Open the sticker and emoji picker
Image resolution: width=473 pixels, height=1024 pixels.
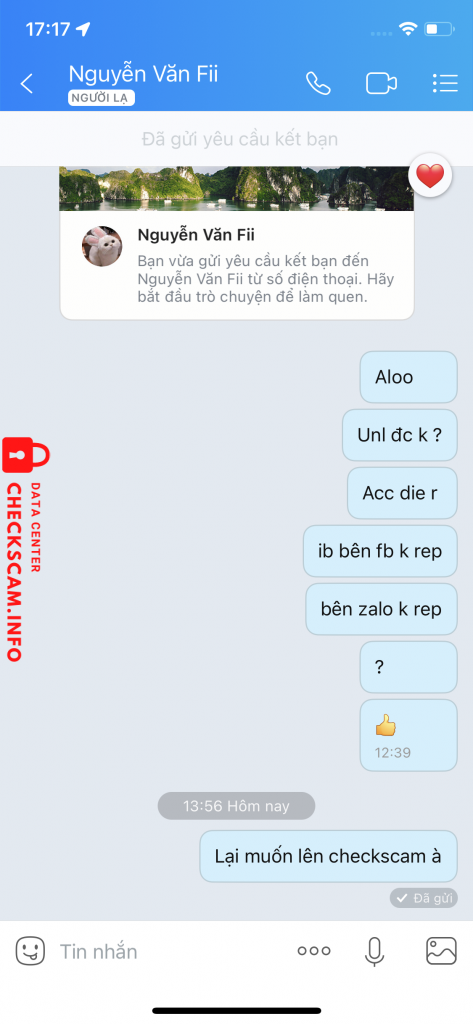[x=30, y=951]
